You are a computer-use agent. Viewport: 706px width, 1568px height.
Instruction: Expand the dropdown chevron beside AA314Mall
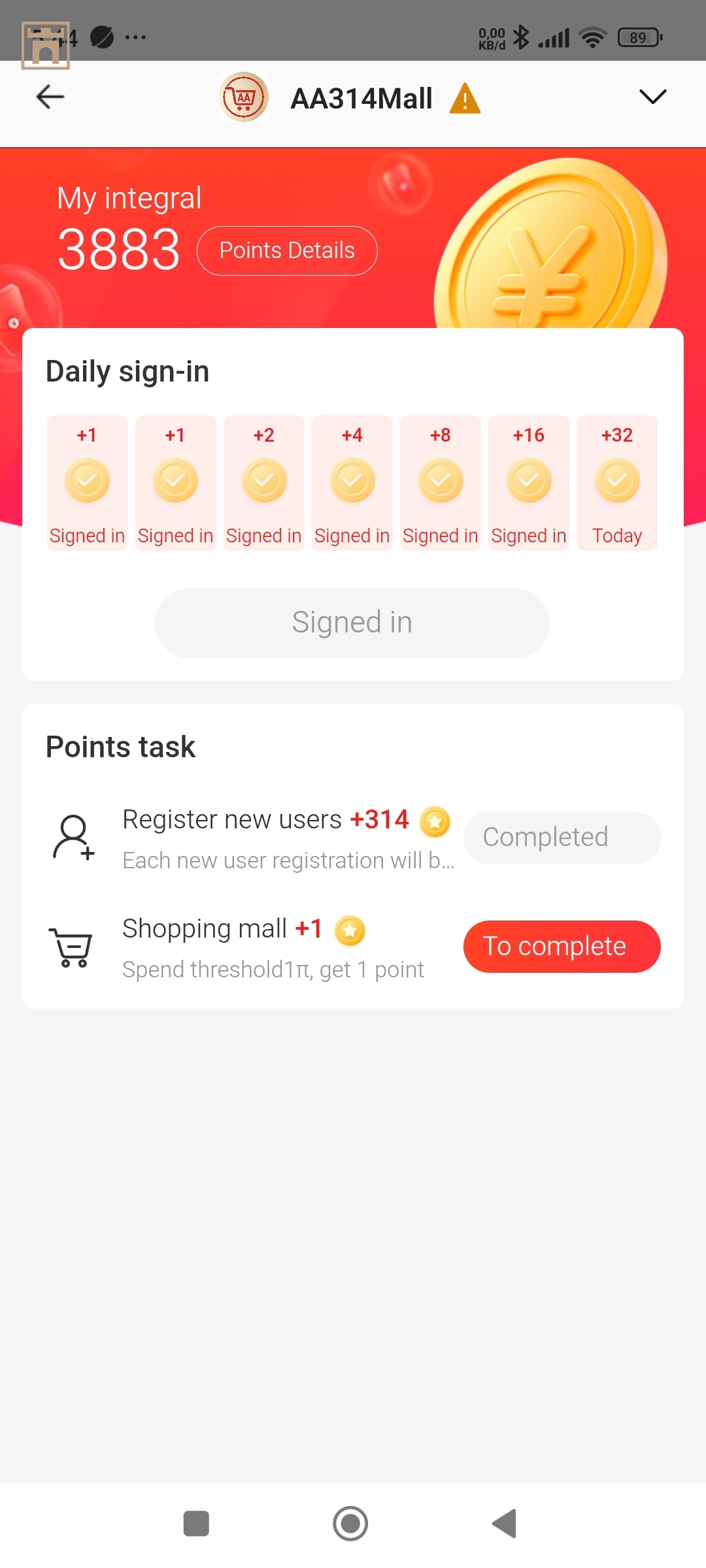[x=652, y=97]
